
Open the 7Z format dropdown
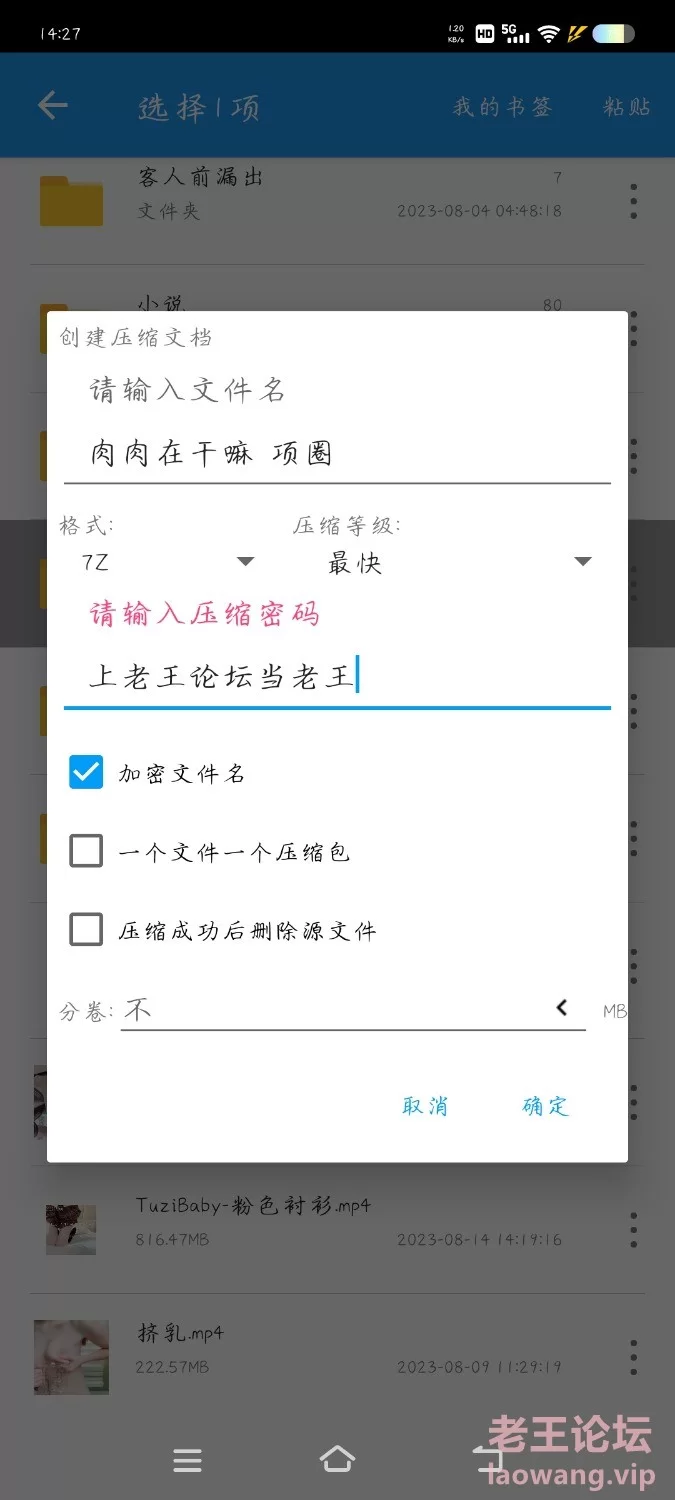pyautogui.click(x=168, y=562)
